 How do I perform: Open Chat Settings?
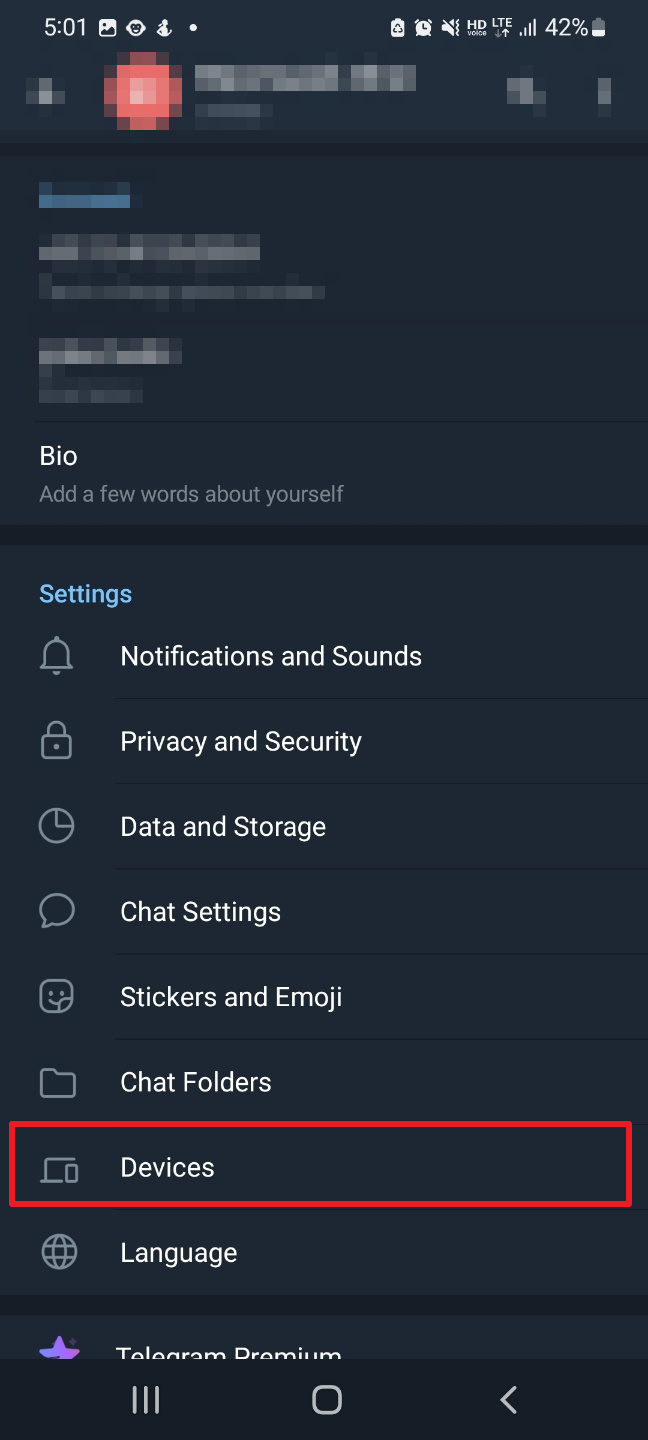200,912
